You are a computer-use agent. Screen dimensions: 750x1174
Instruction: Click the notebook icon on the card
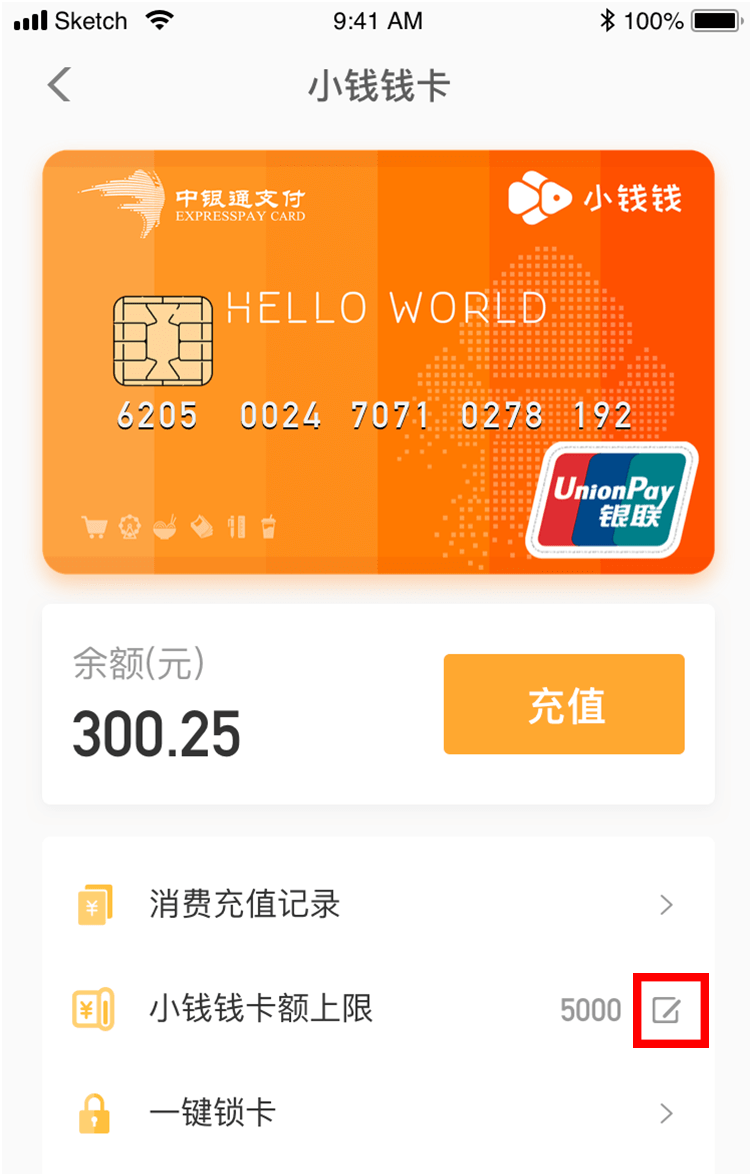[x=202, y=525]
